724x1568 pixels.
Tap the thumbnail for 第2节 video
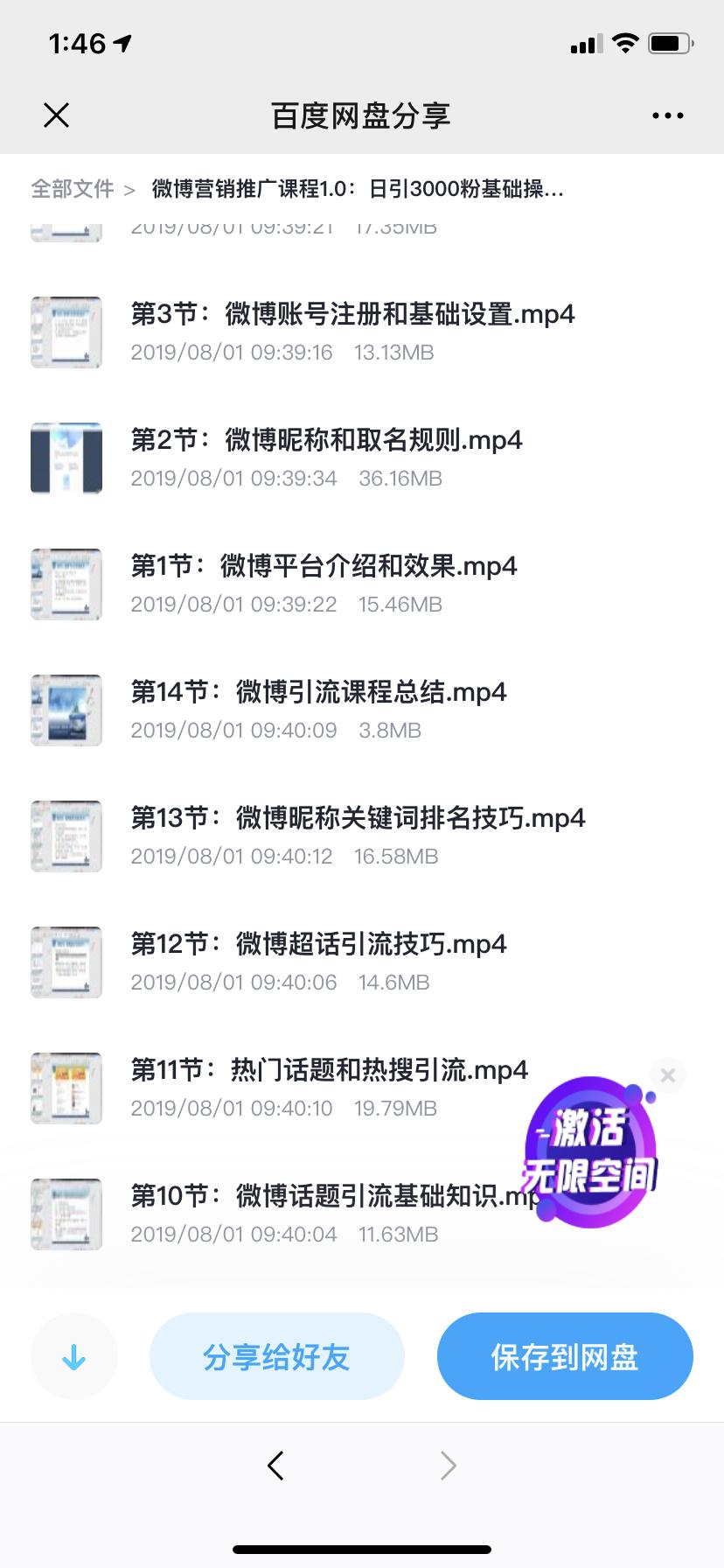pos(66,458)
